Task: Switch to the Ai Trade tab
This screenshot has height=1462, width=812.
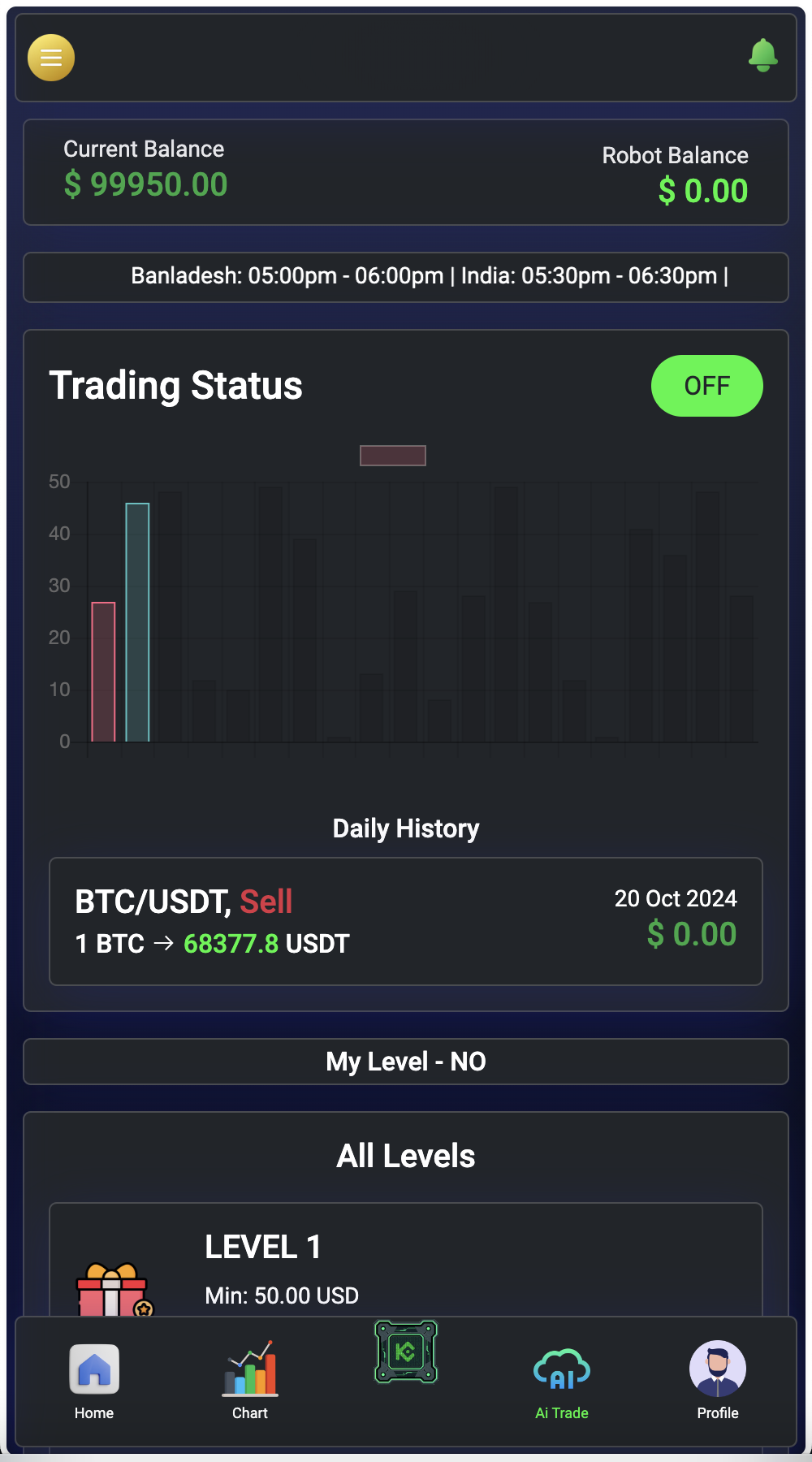Action: [561, 1381]
